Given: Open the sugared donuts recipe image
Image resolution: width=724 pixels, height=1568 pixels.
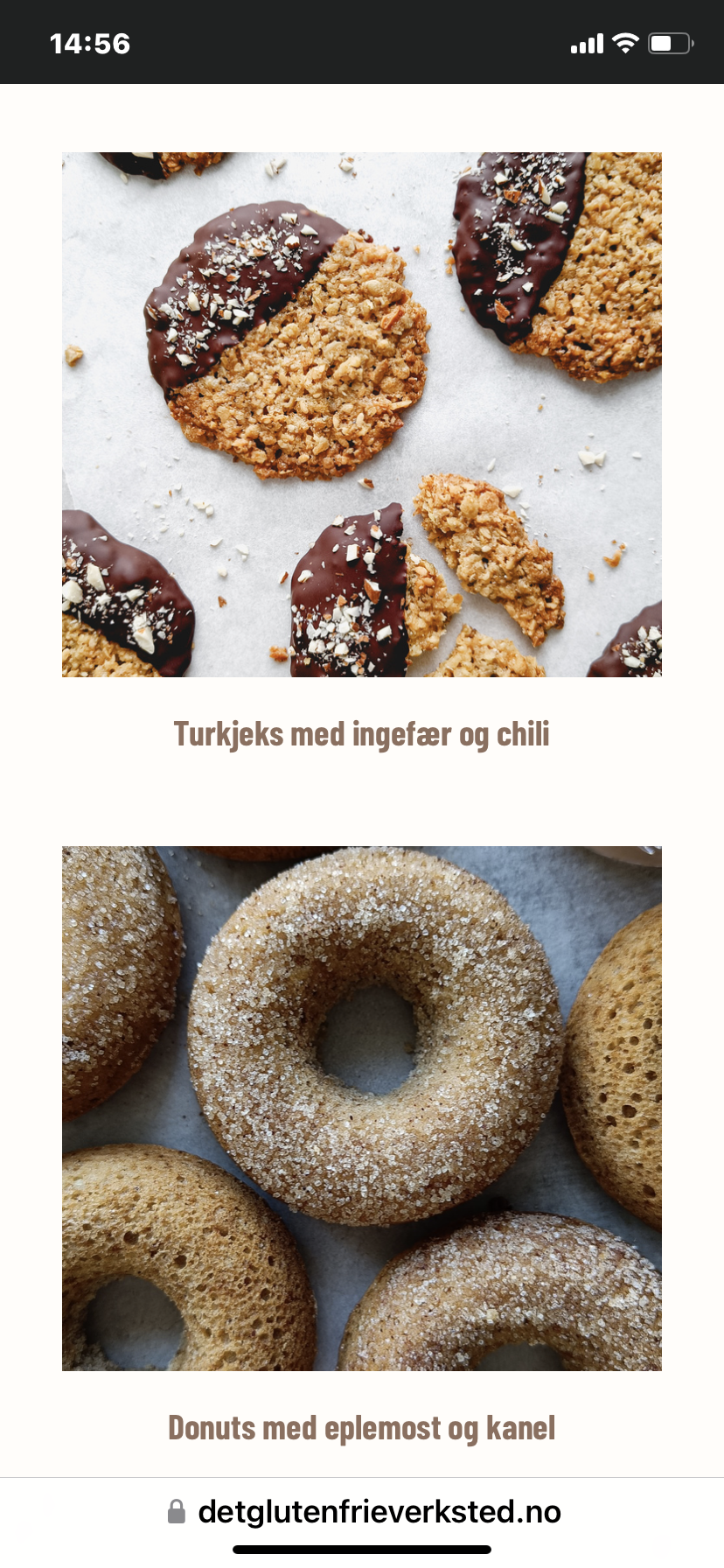Looking at the screenshot, I should [x=361, y=1109].
